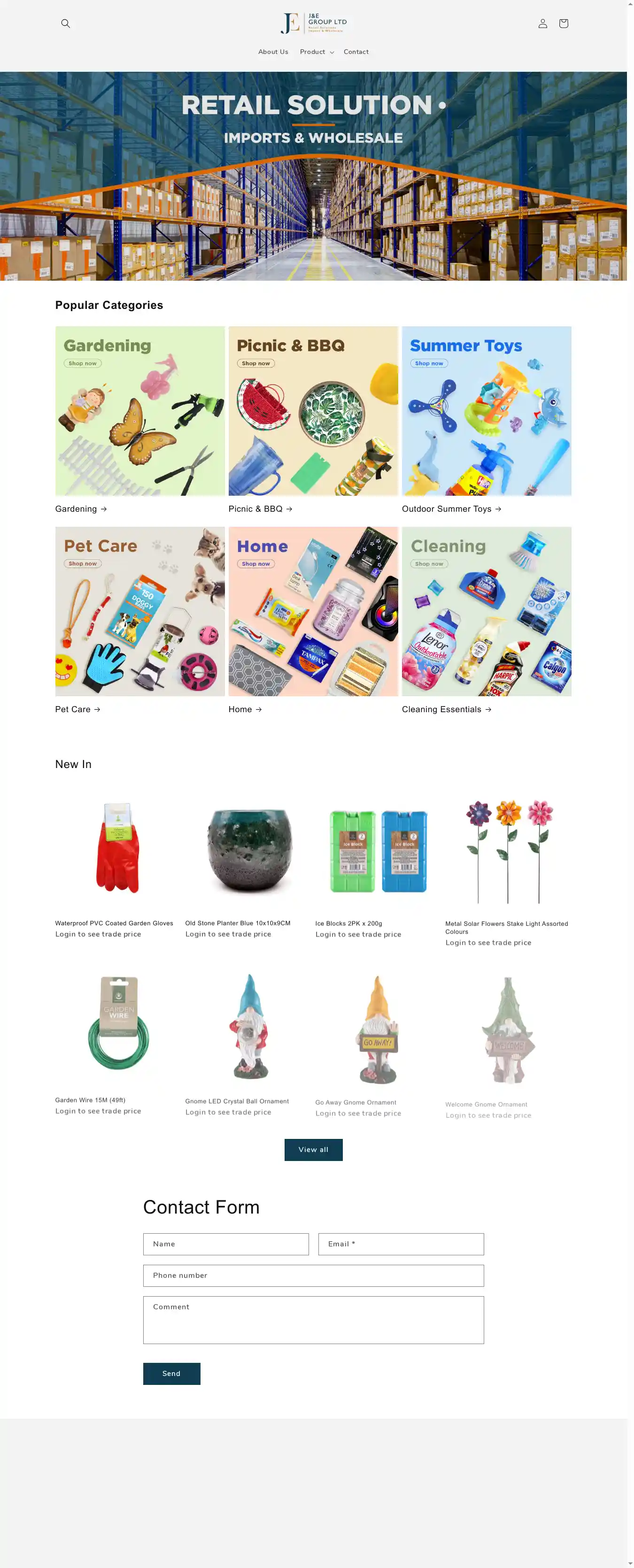Focus the Email input field

[x=401, y=1244]
